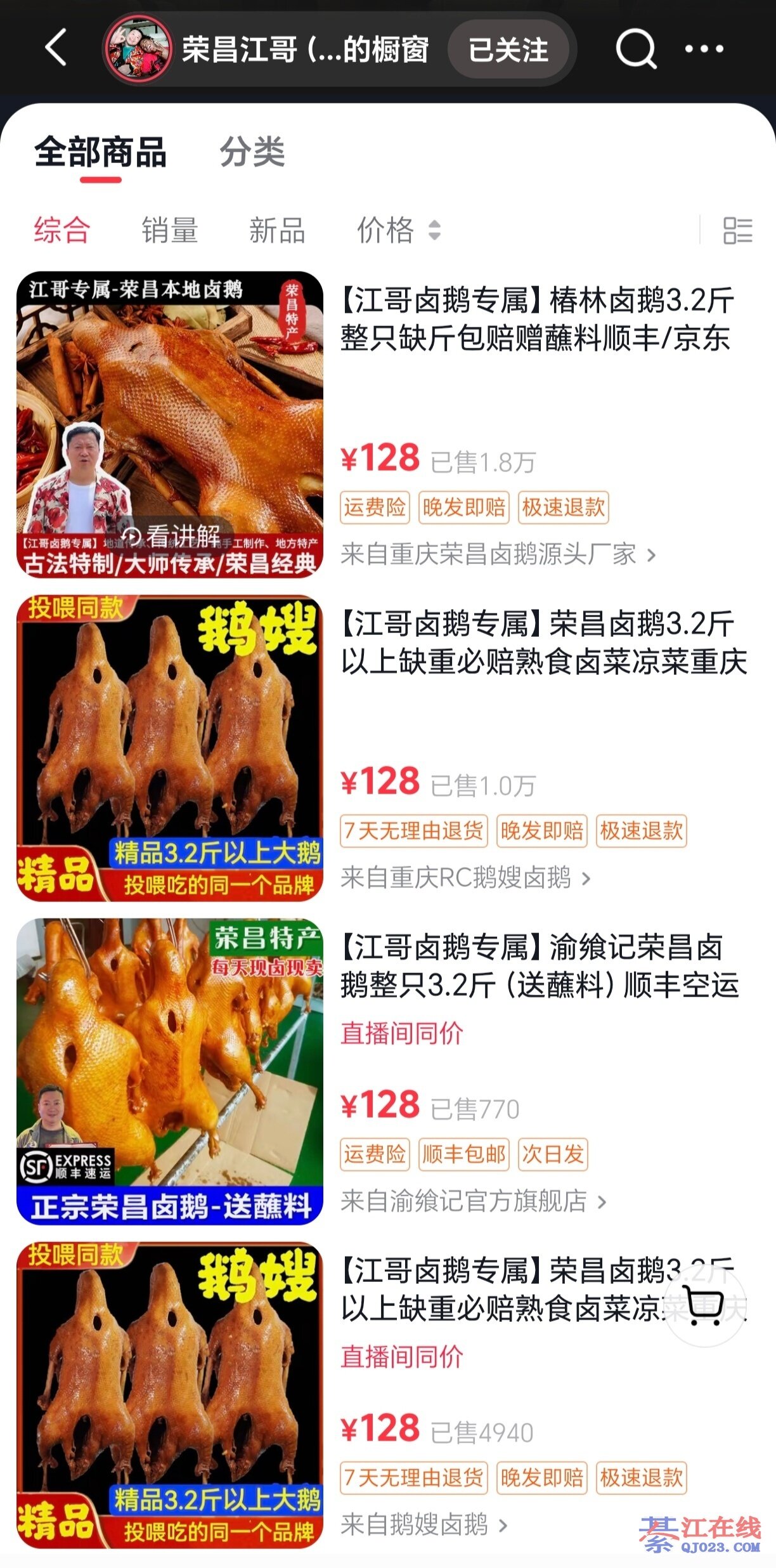The height and width of the screenshot is (1568, 776).
Task: Show 新品 products
Action: (x=277, y=230)
